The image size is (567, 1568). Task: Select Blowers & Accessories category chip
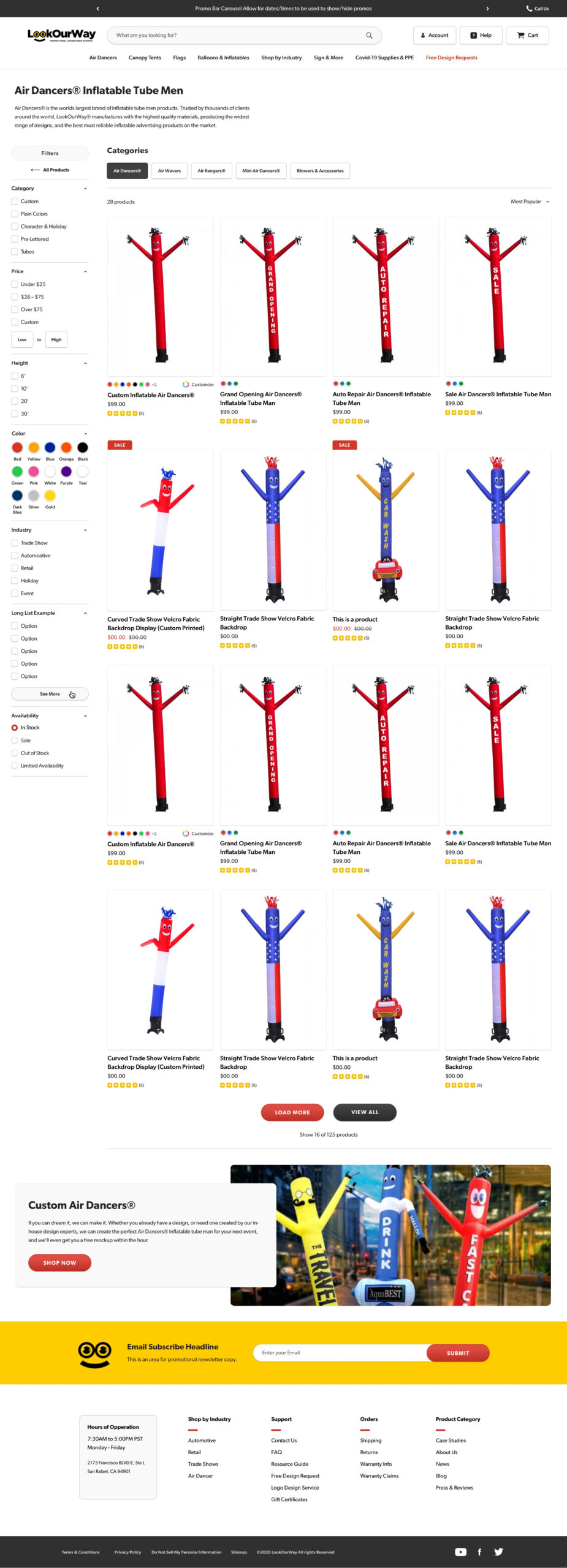pos(320,171)
